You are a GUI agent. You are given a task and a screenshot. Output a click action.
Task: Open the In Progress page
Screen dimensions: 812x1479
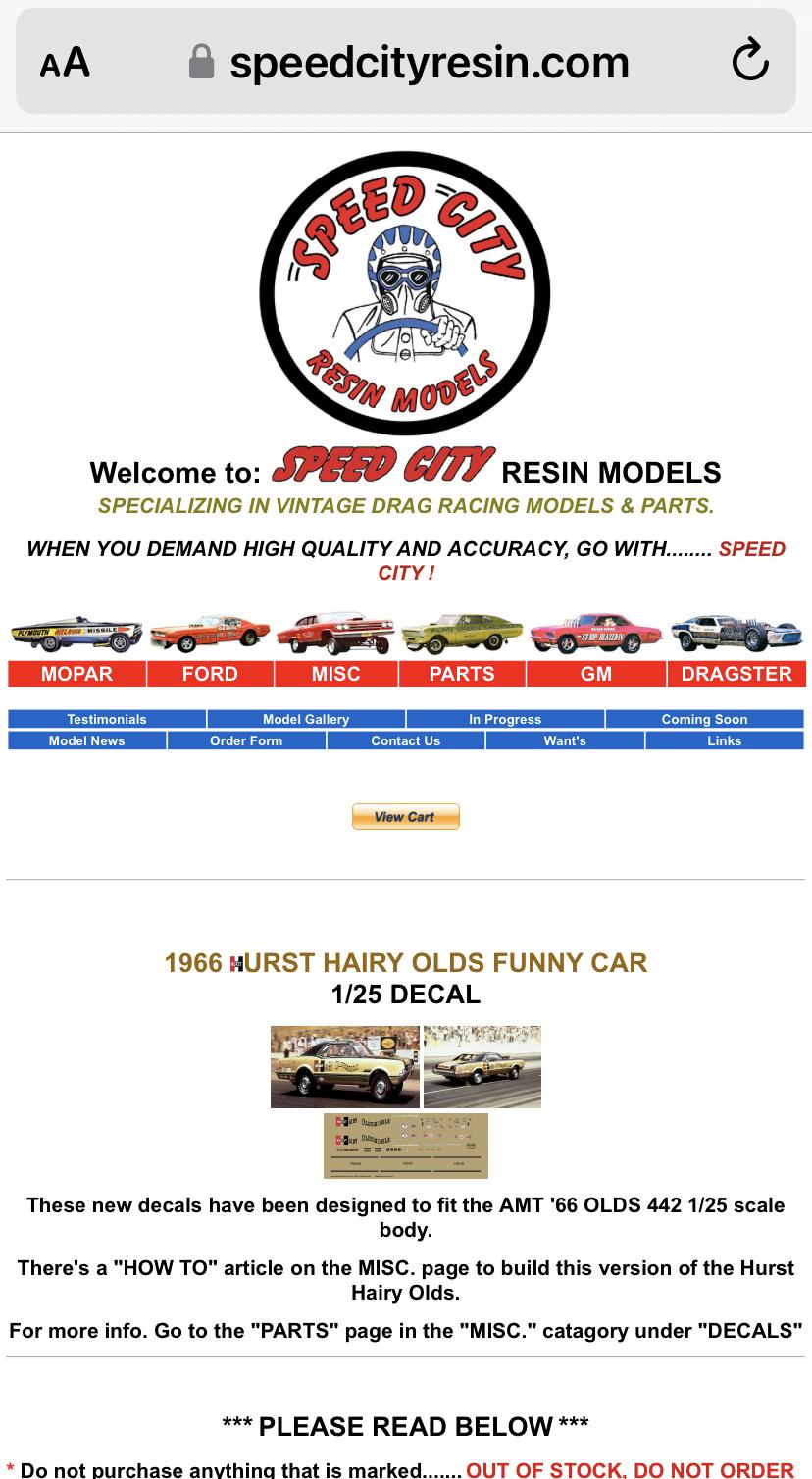point(505,719)
